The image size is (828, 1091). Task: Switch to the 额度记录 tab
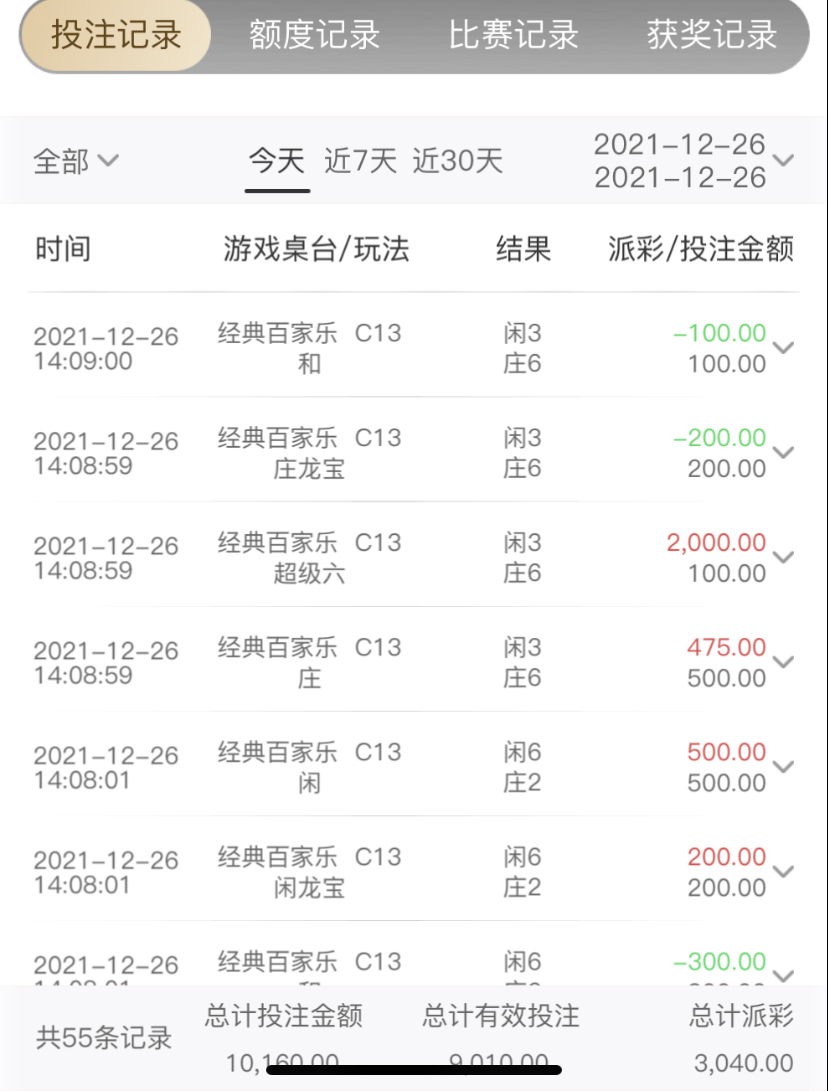[313, 35]
